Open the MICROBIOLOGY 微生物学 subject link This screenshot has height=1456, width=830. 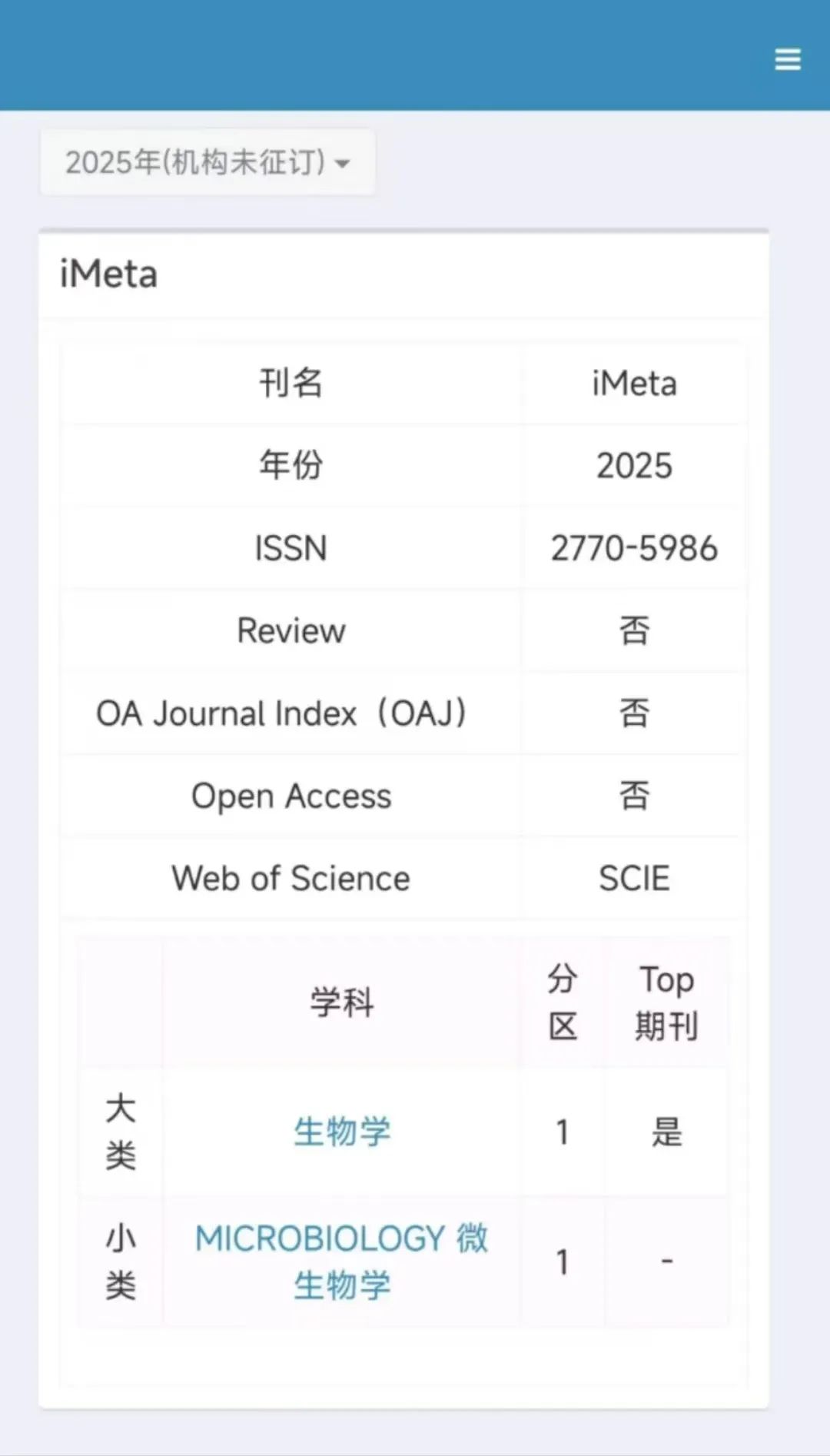click(342, 1261)
